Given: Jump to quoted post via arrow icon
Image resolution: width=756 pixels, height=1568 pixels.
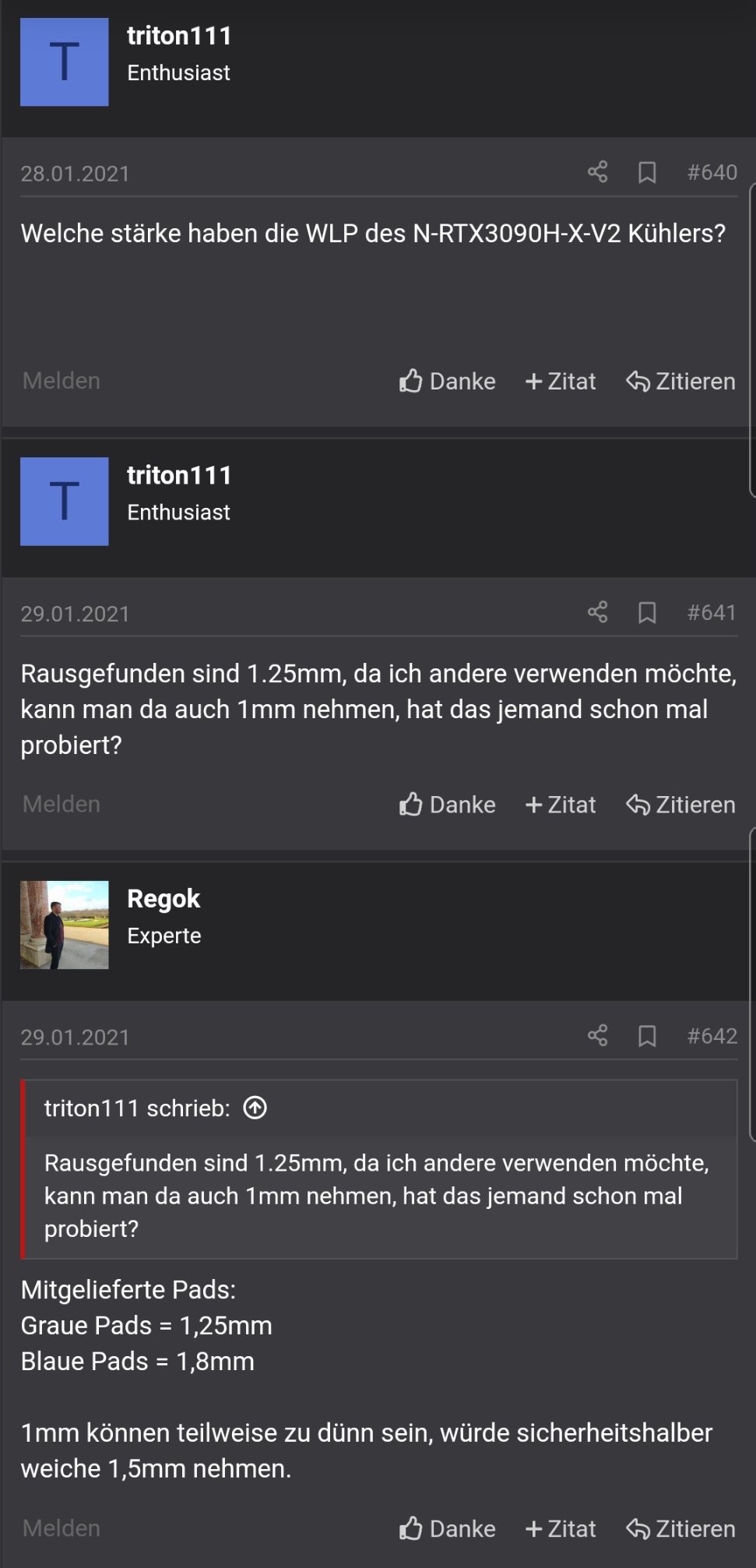Looking at the screenshot, I should [x=255, y=1108].
